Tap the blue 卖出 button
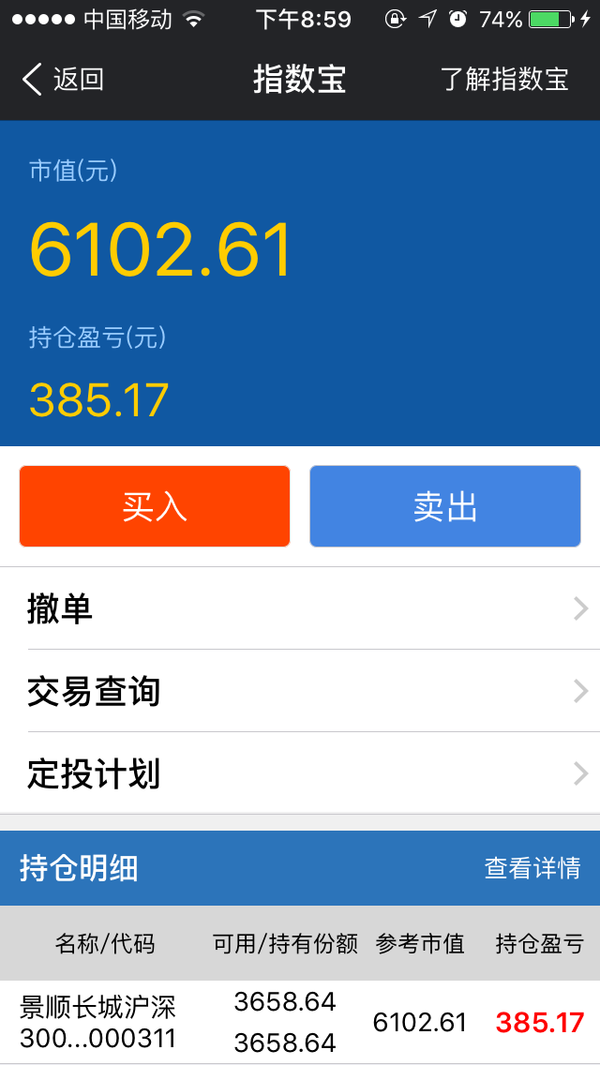Screen dimensions: 600x1065 (445, 506)
